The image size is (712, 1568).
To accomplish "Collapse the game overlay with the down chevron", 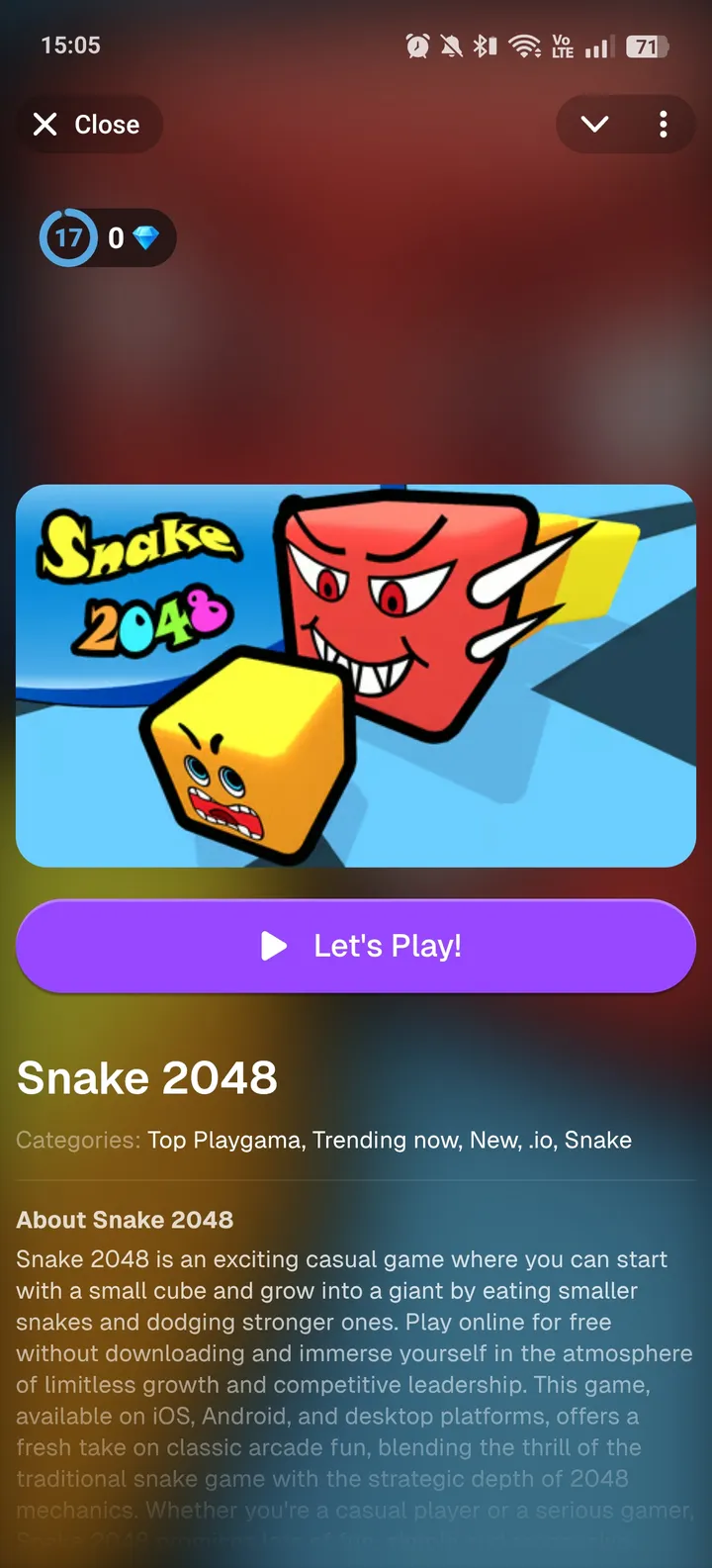I will point(594,124).
